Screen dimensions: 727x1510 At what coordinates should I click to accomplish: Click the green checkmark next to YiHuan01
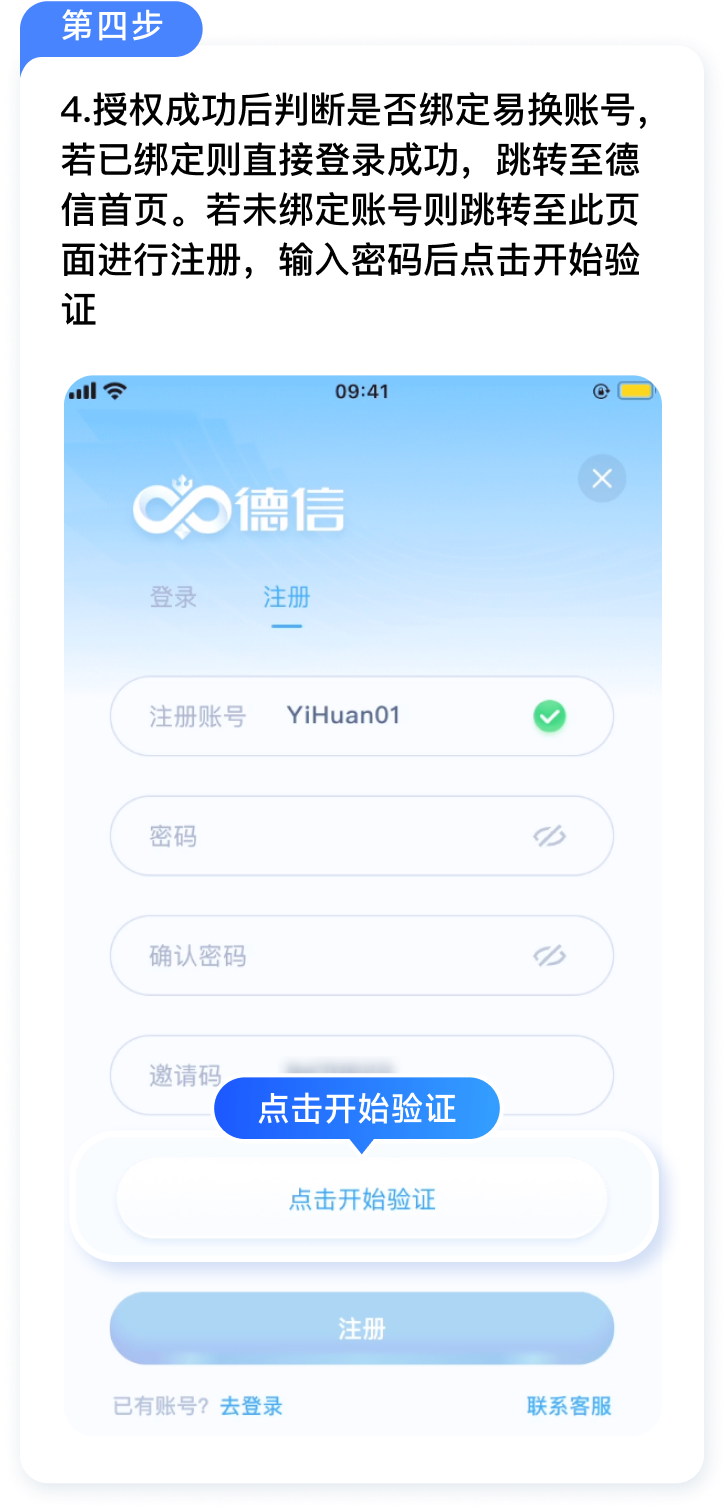[x=548, y=716]
